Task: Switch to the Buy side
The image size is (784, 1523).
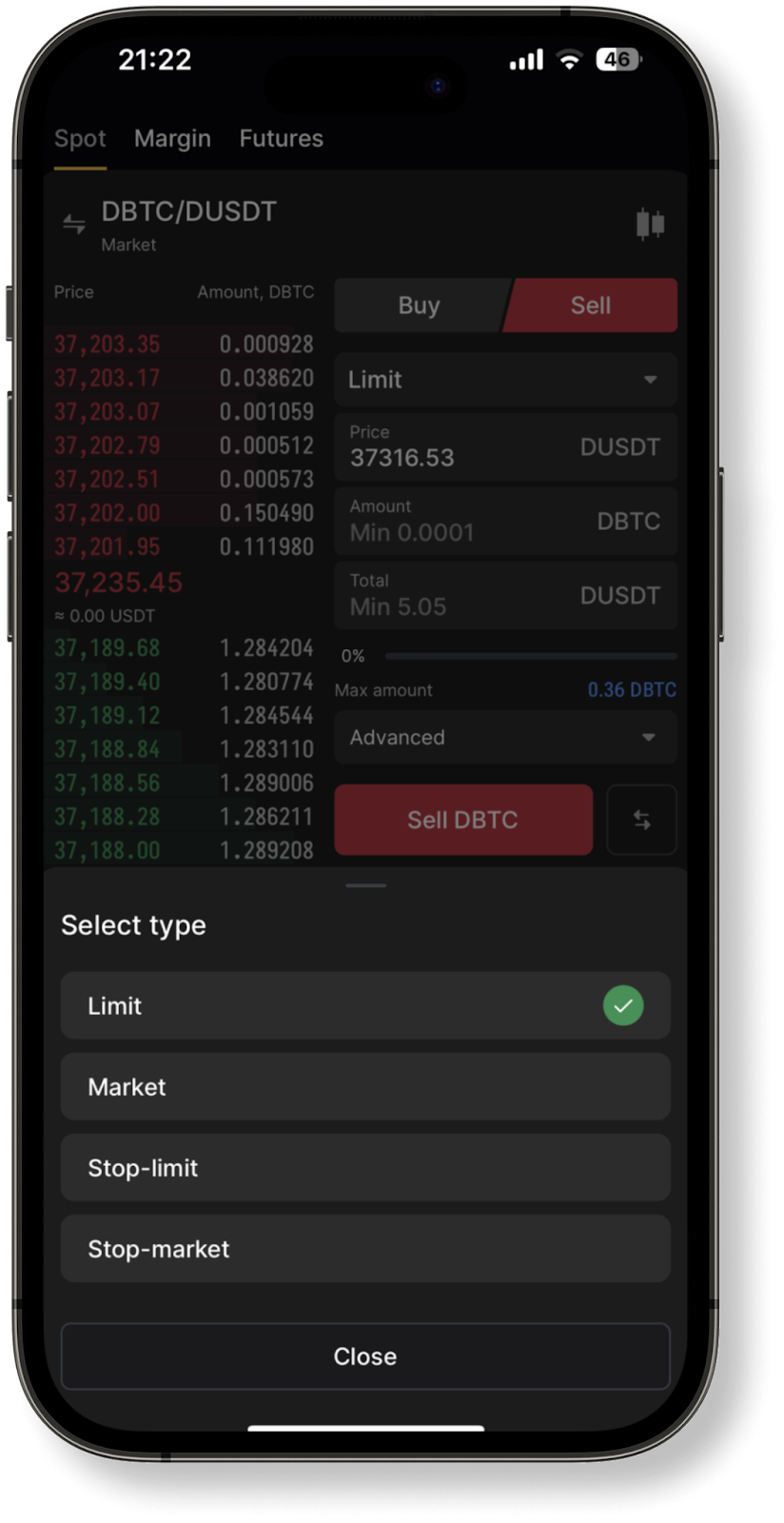Action: 419,306
